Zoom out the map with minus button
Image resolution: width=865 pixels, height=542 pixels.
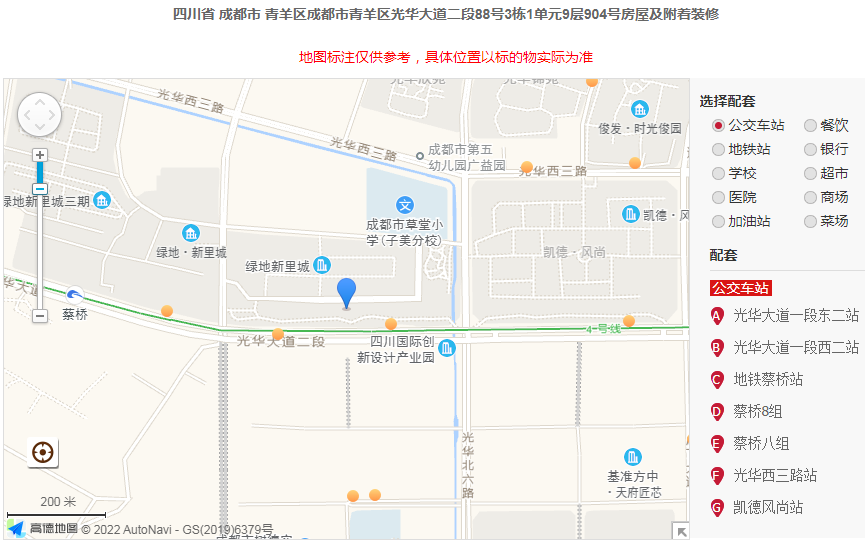[x=40, y=315]
